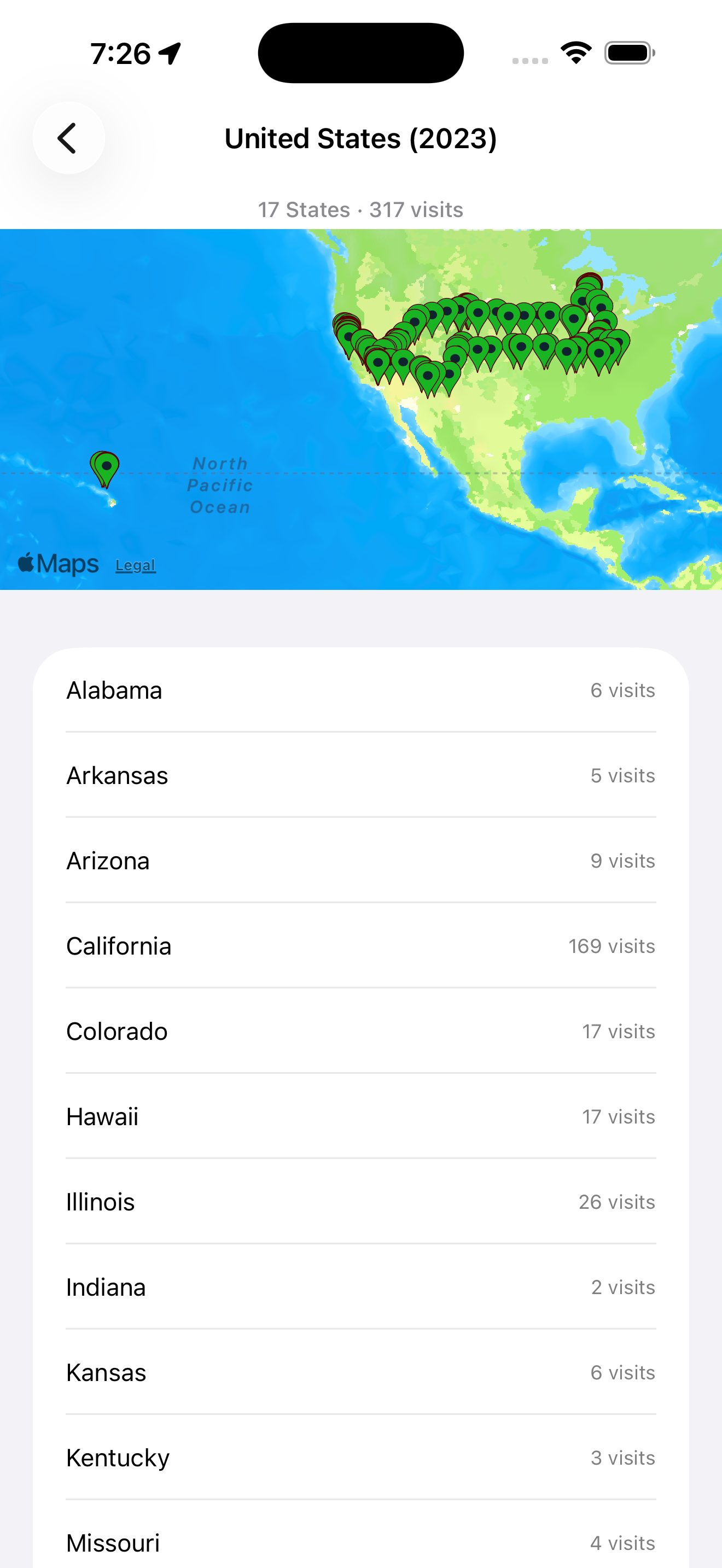Select Hawaii in the visits list
Viewport: 722px width, 1568px height.
point(360,1116)
